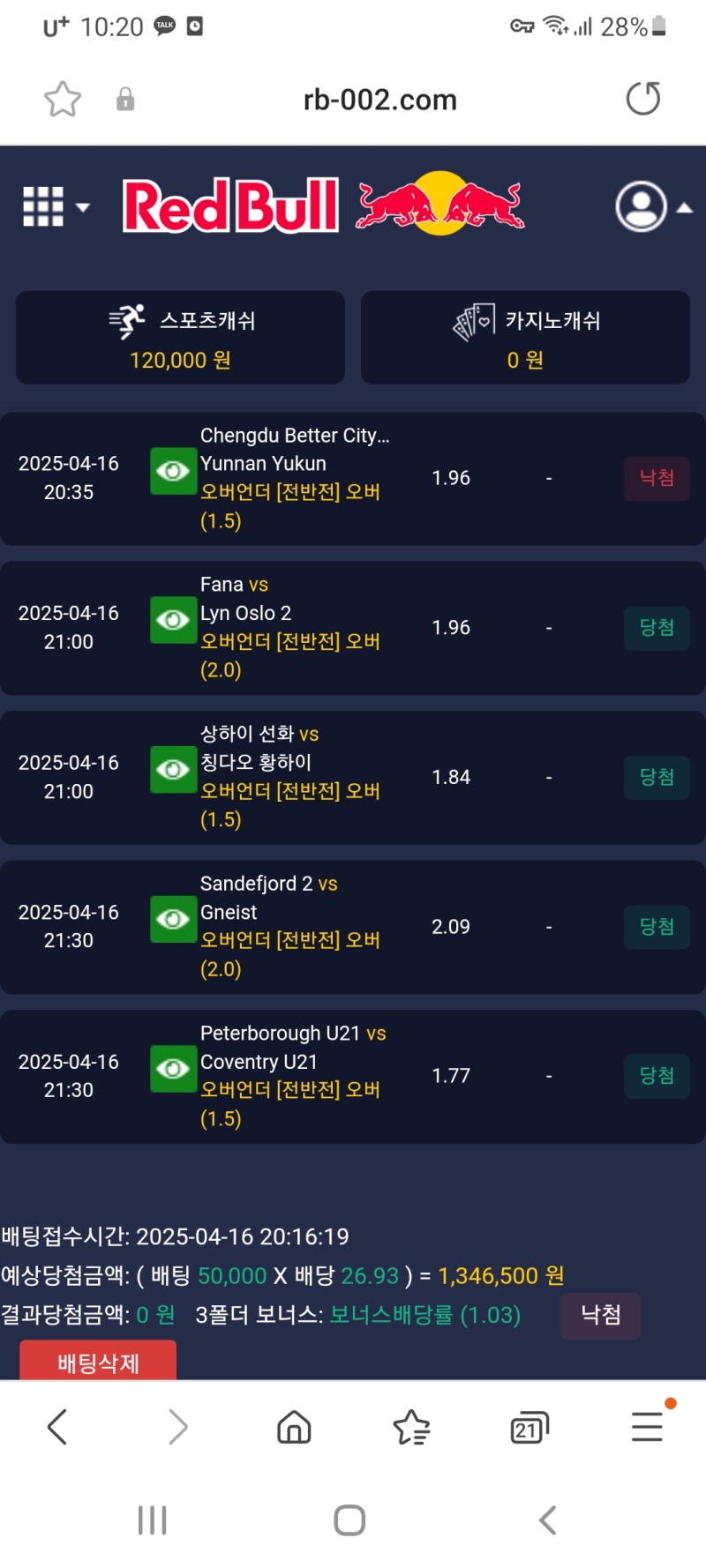Open recent apps from navigation bar
This screenshot has width=706, height=1568.
[x=152, y=1519]
